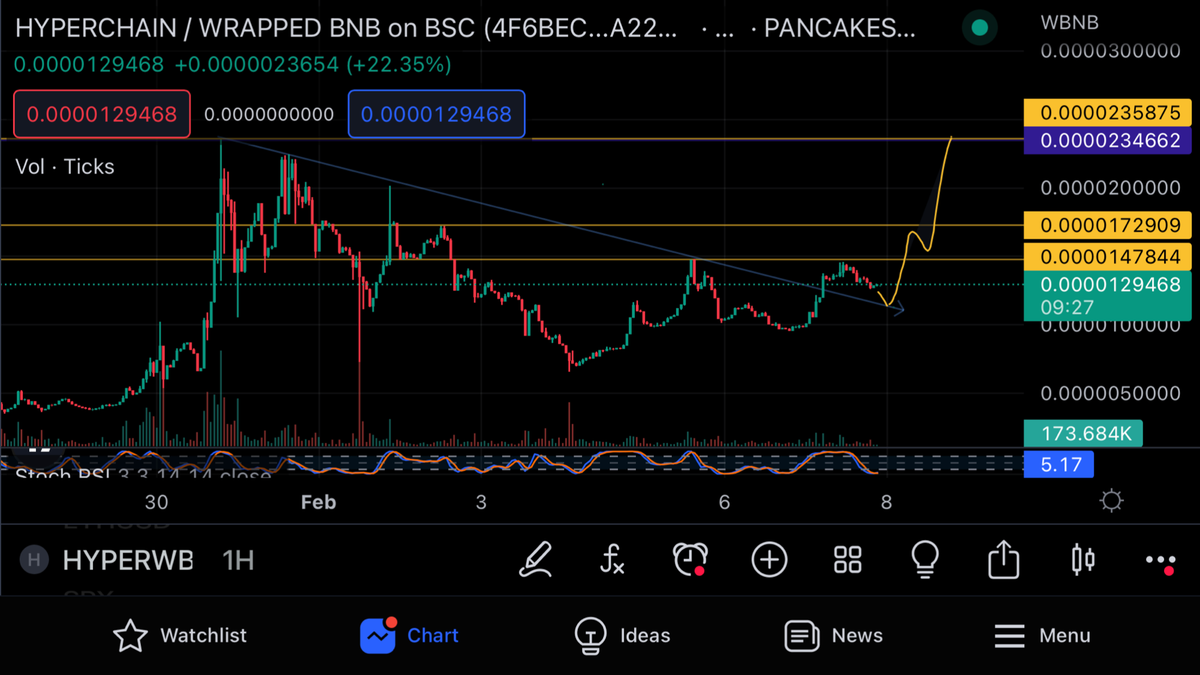Create a price alert
The image size is (1200, 675).
click(x=690, y=560)
